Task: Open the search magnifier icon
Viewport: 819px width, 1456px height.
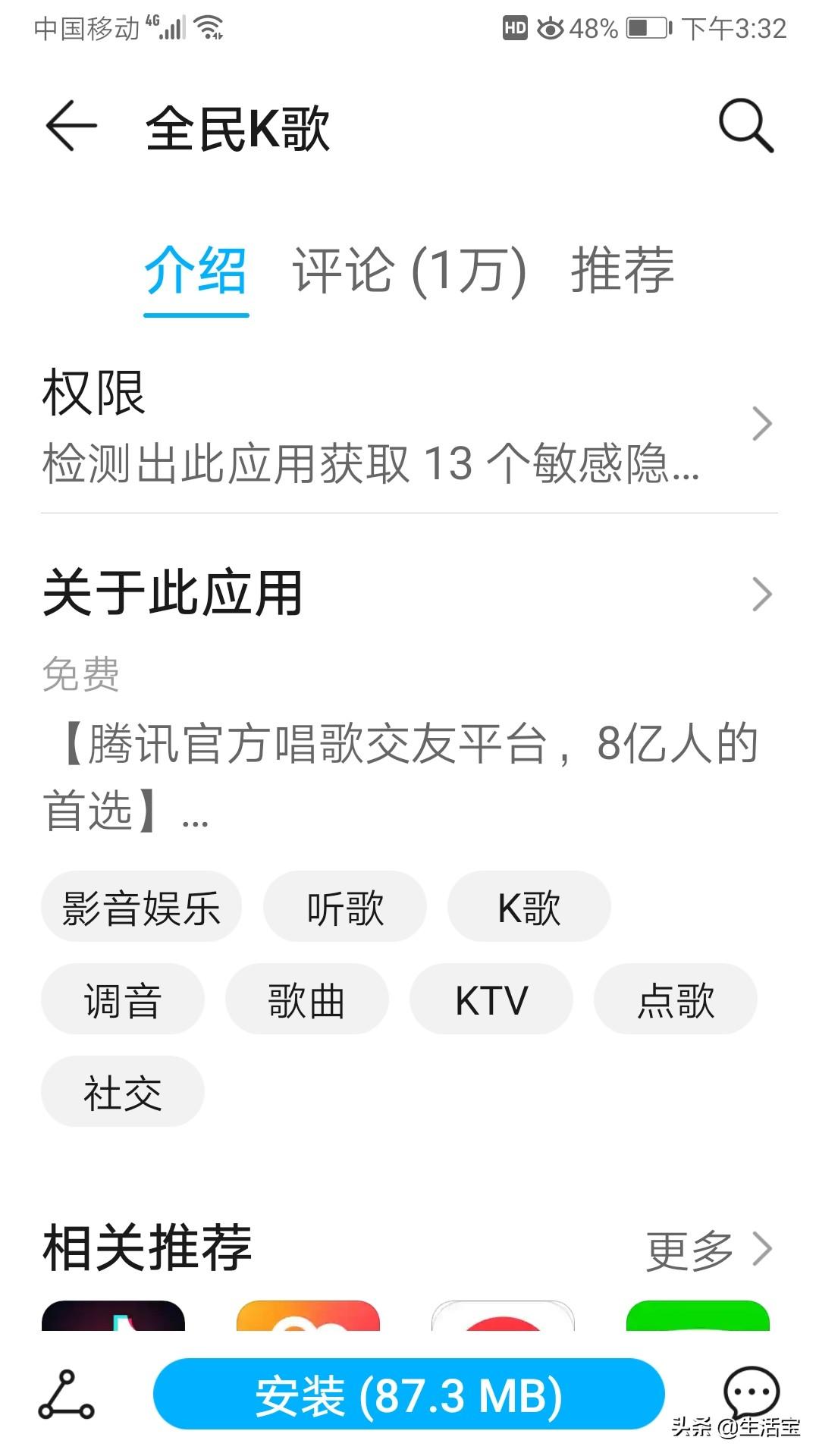Action: (745, 126)
